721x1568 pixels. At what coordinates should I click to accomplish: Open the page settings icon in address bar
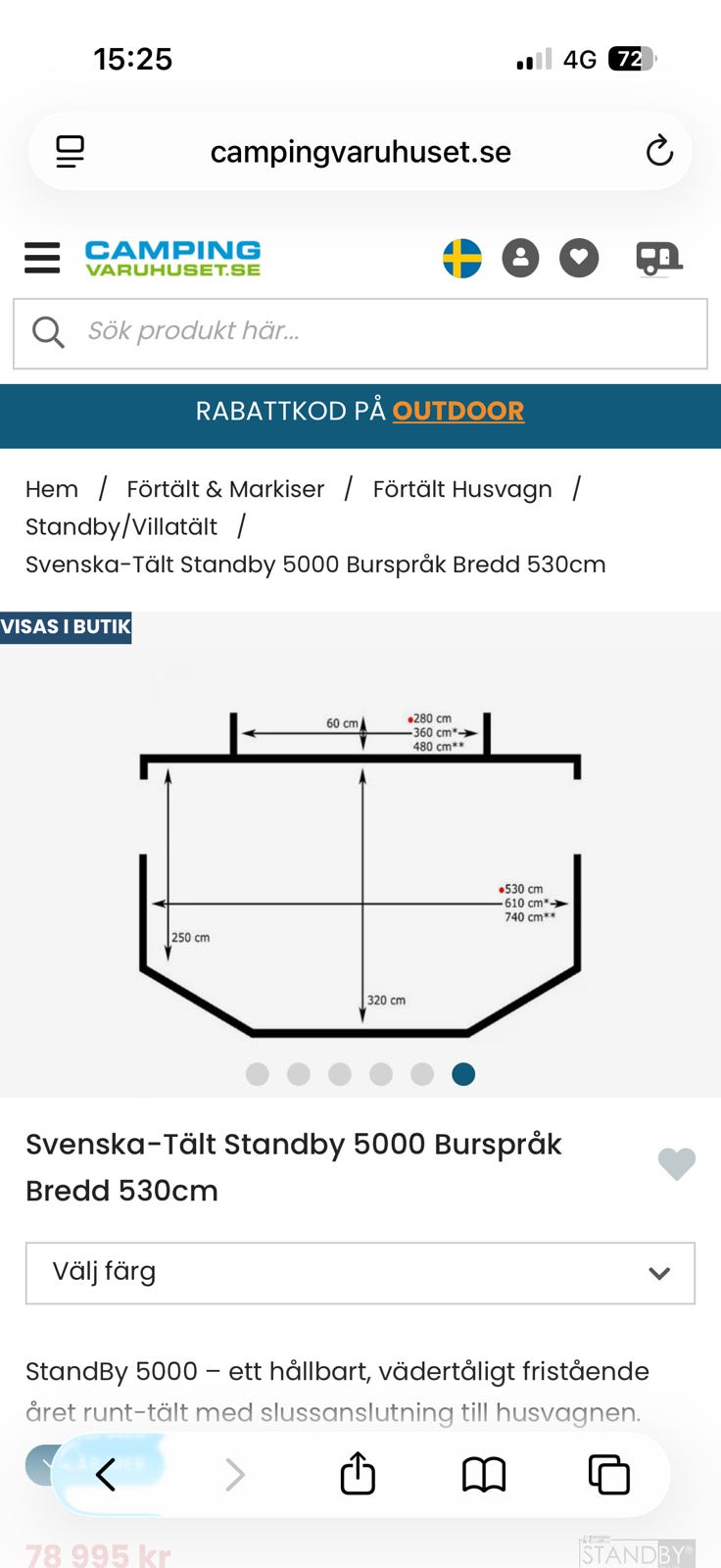[x=70, y=151]
